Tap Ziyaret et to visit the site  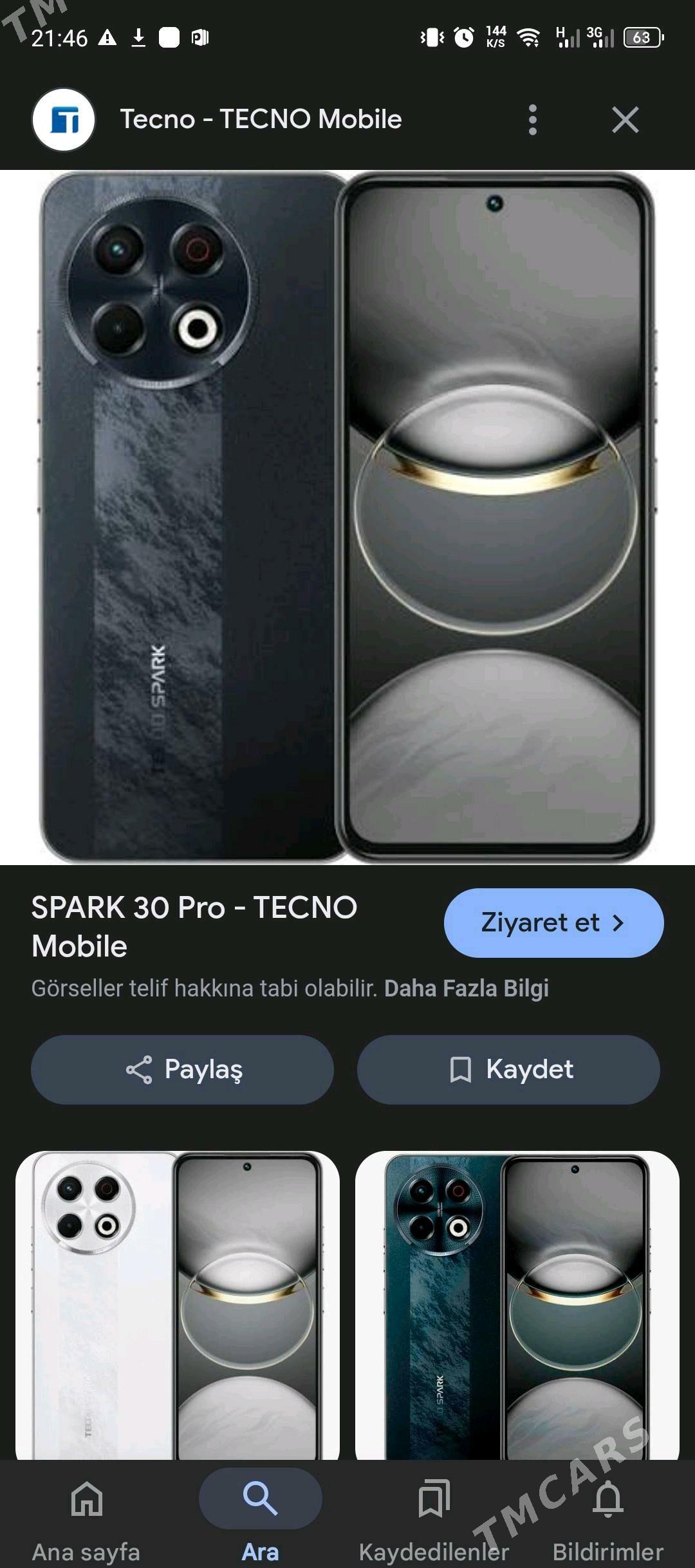(x=552, y=922)
